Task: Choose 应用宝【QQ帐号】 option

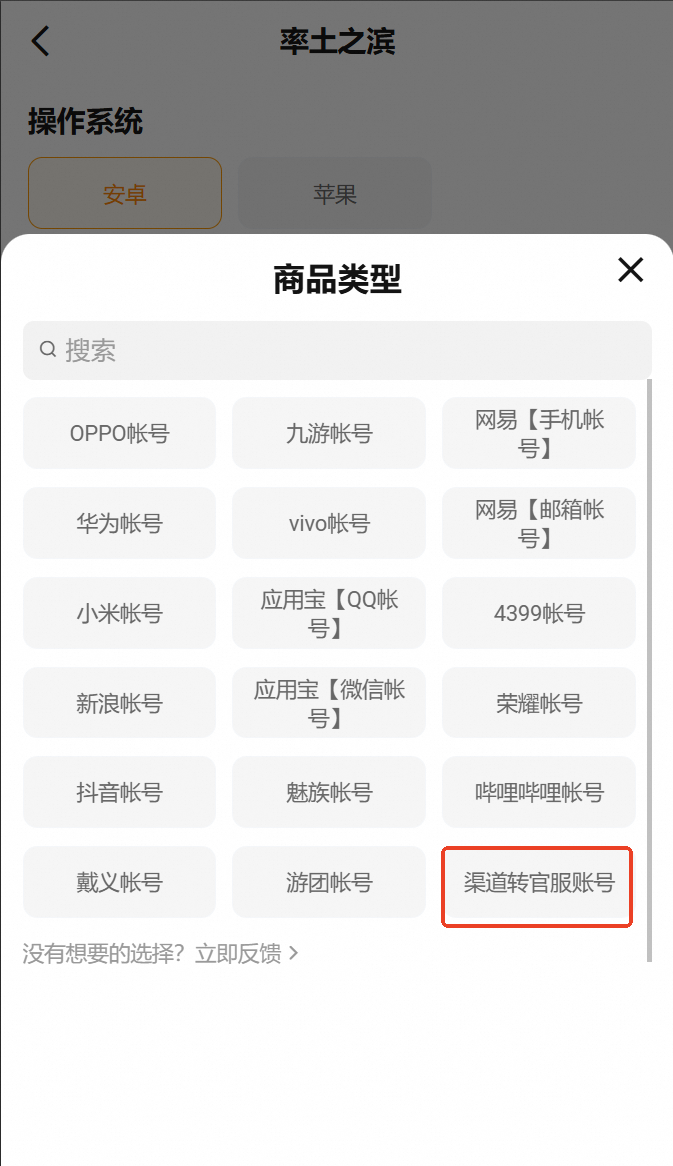Action: click(329, 613)
